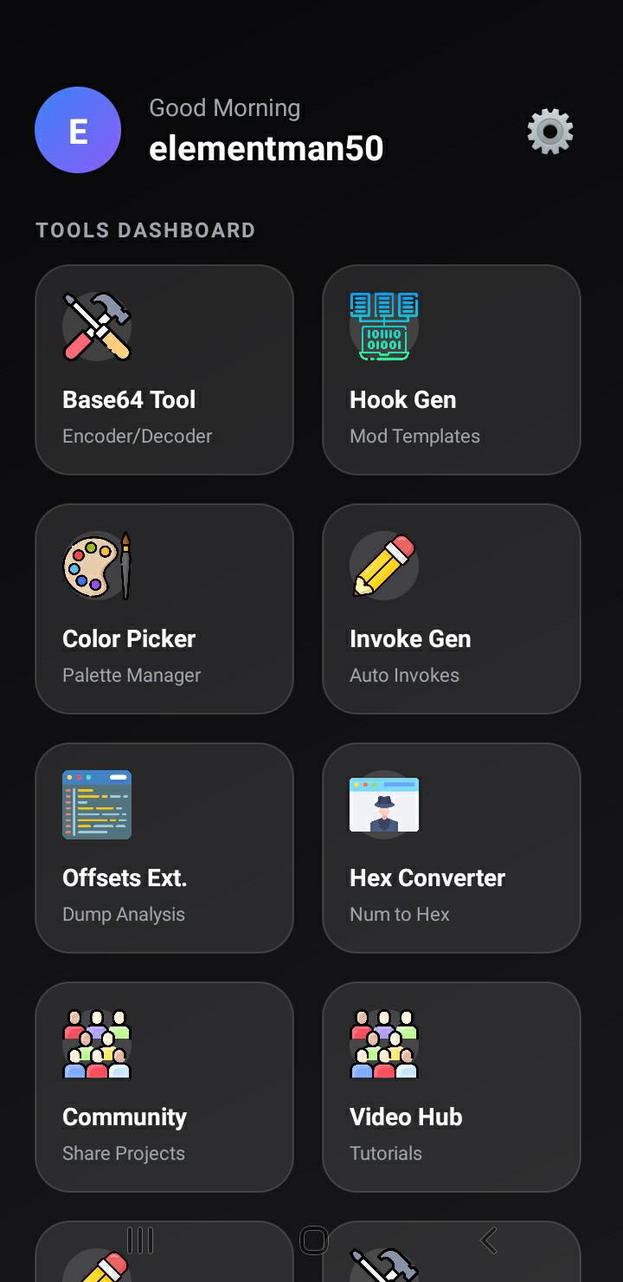The width and height of the screenshot is (623, 1282).
Task: Open the Base64 Tool encoder/decoder
Action: [x=164, y=369]
